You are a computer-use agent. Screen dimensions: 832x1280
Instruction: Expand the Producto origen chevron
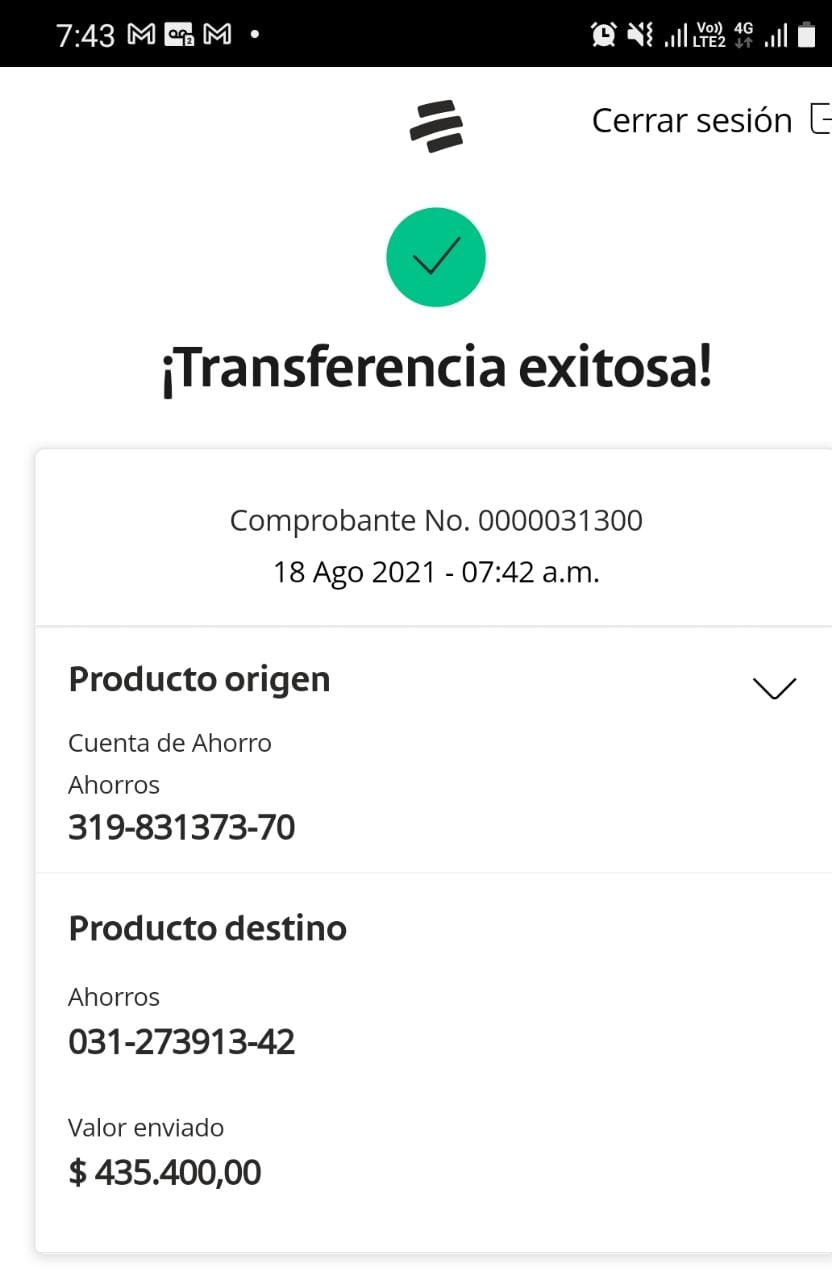coord(773,688)
